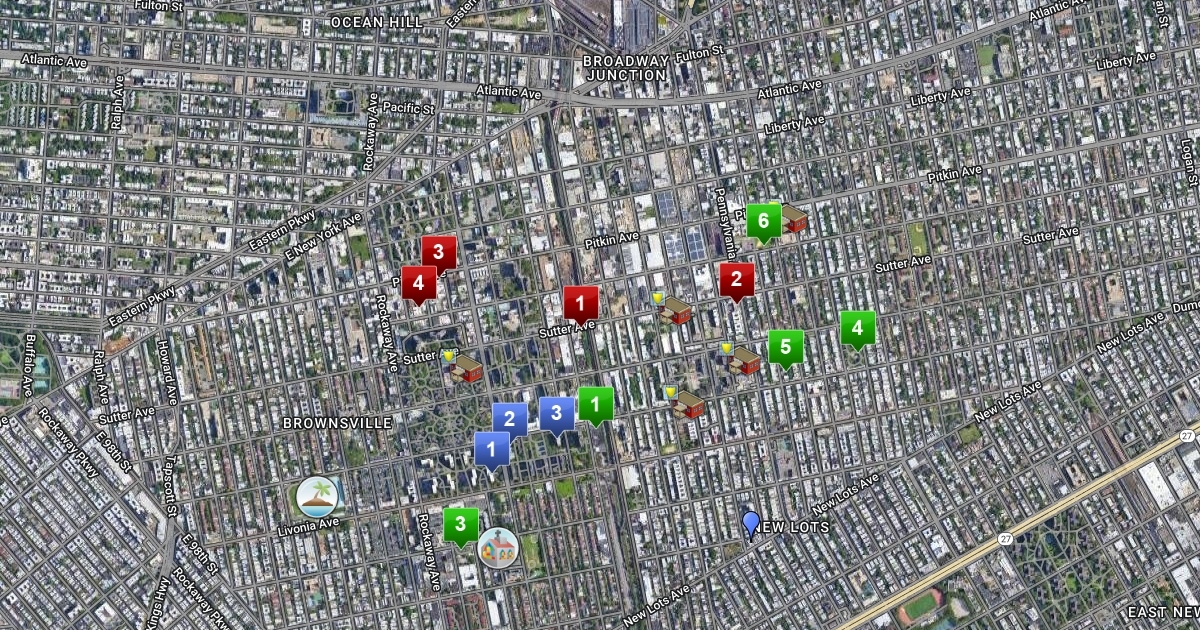Viewport: 1200px width, 630px height.
Task: Select red marker number 4
Action: pyautogui.click(x=419, y=283)
